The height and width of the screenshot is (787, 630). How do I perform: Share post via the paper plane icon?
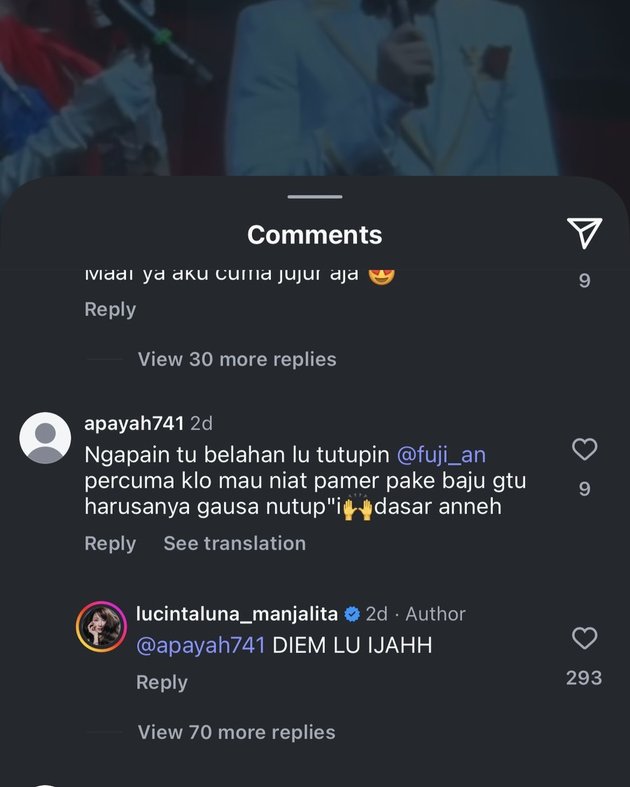(x=584, y=232)
